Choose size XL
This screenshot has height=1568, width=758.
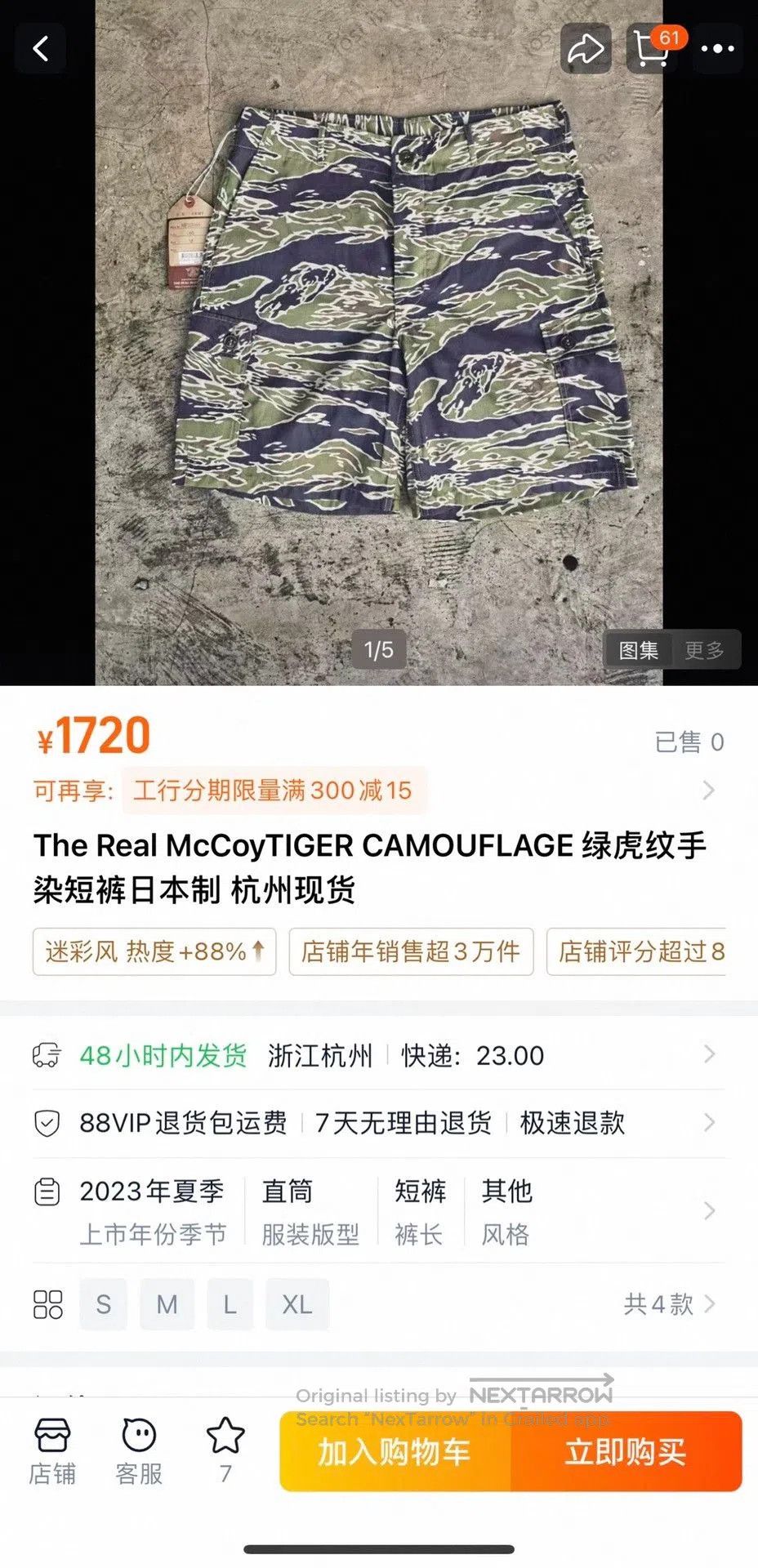coord(297,1304)
